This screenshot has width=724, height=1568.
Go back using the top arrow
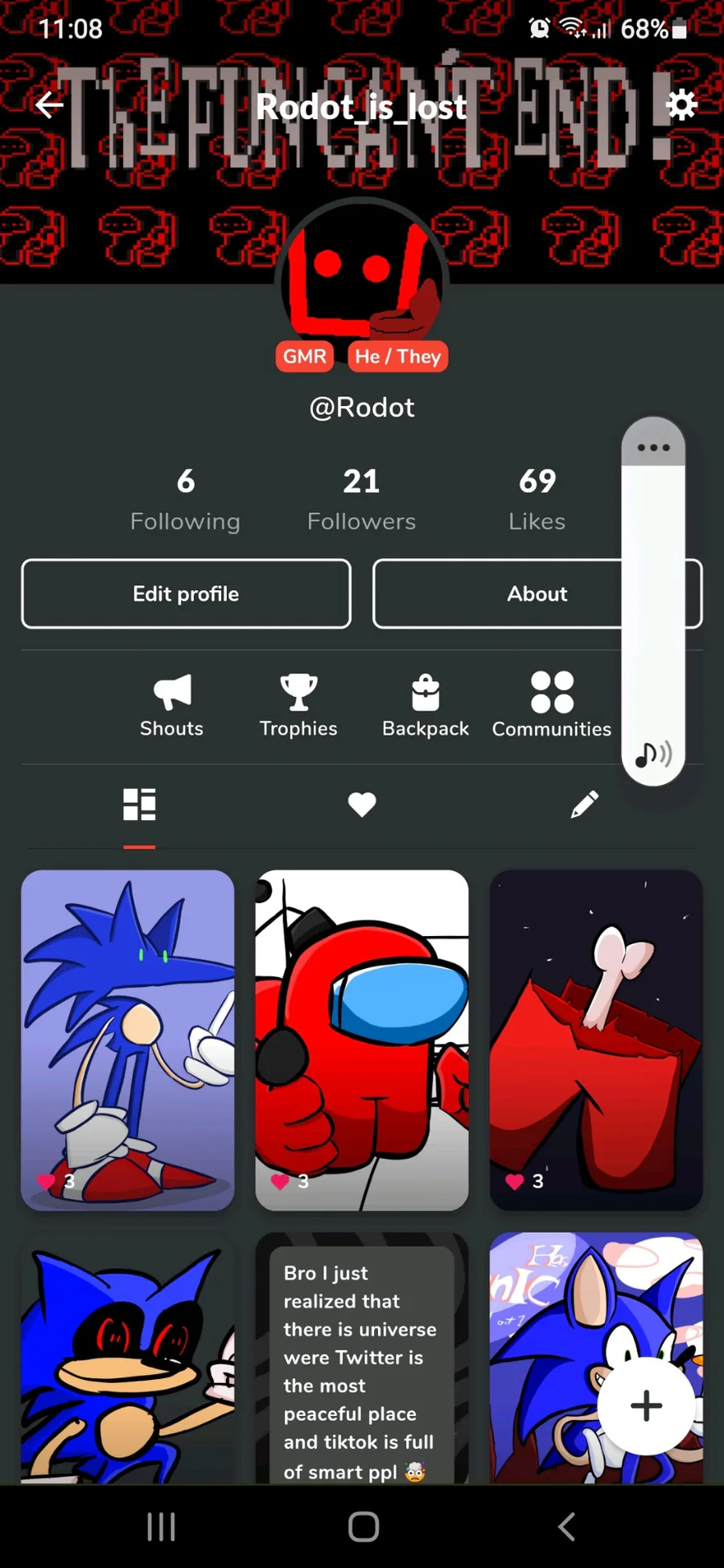(x=49, y=105)
